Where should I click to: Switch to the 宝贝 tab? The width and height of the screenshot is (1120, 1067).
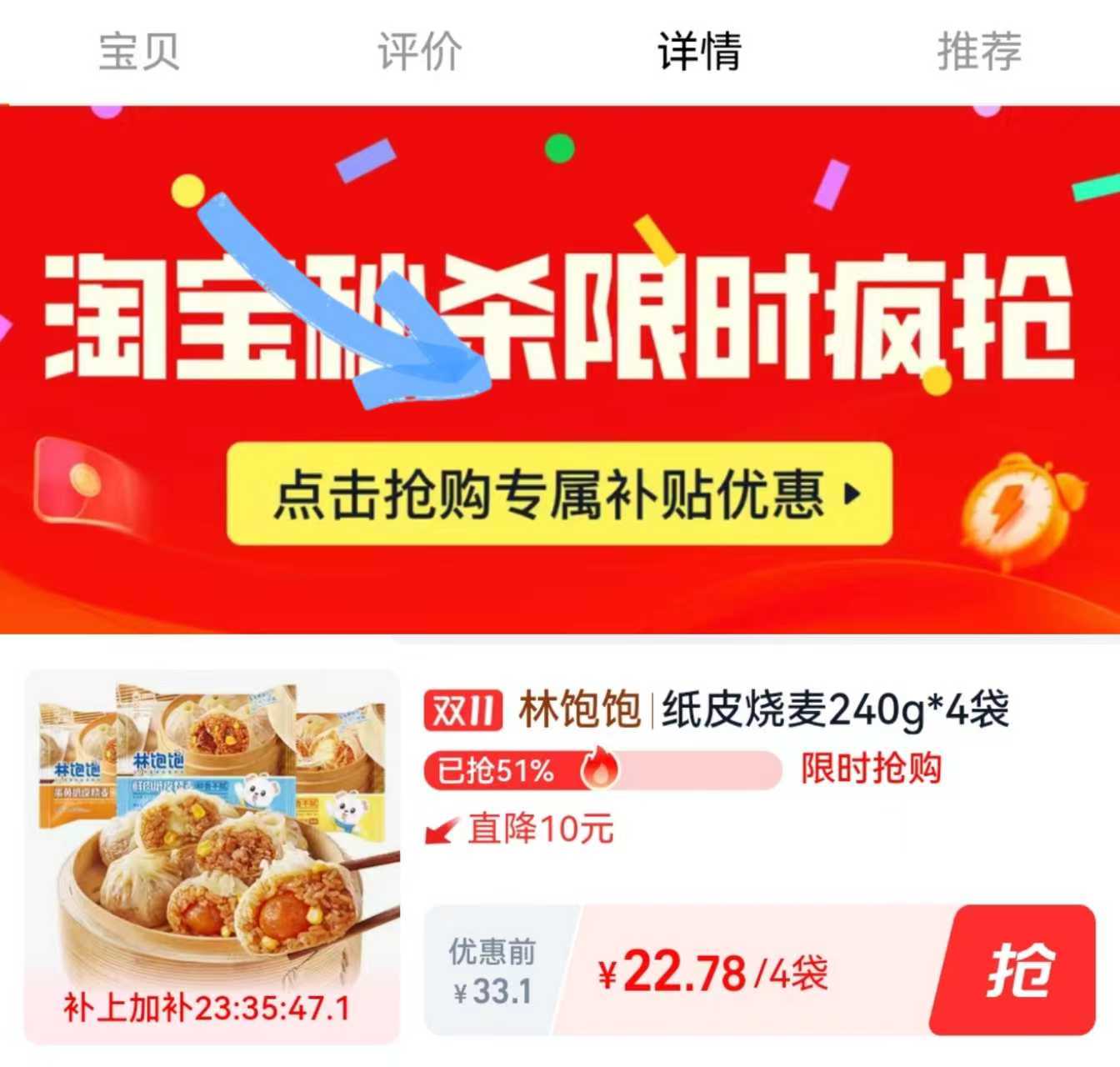[139, 52]
